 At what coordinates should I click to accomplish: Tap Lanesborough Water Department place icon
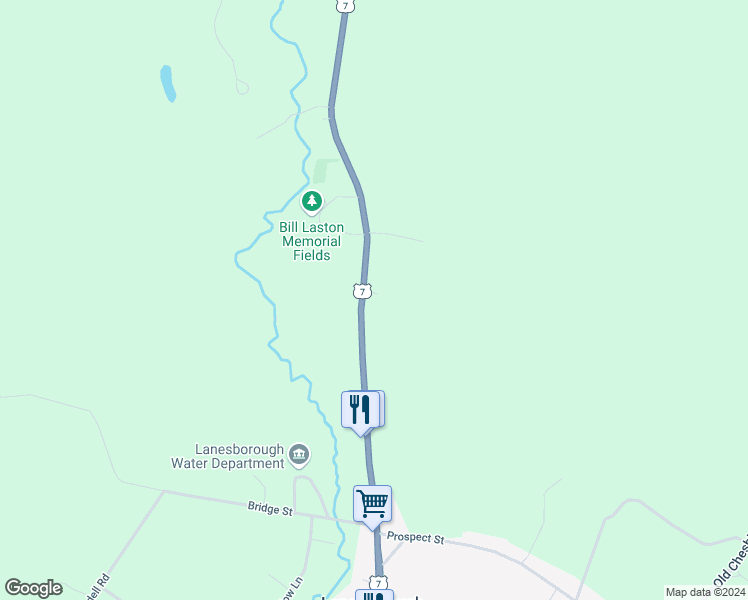click(x=299, y=457)
